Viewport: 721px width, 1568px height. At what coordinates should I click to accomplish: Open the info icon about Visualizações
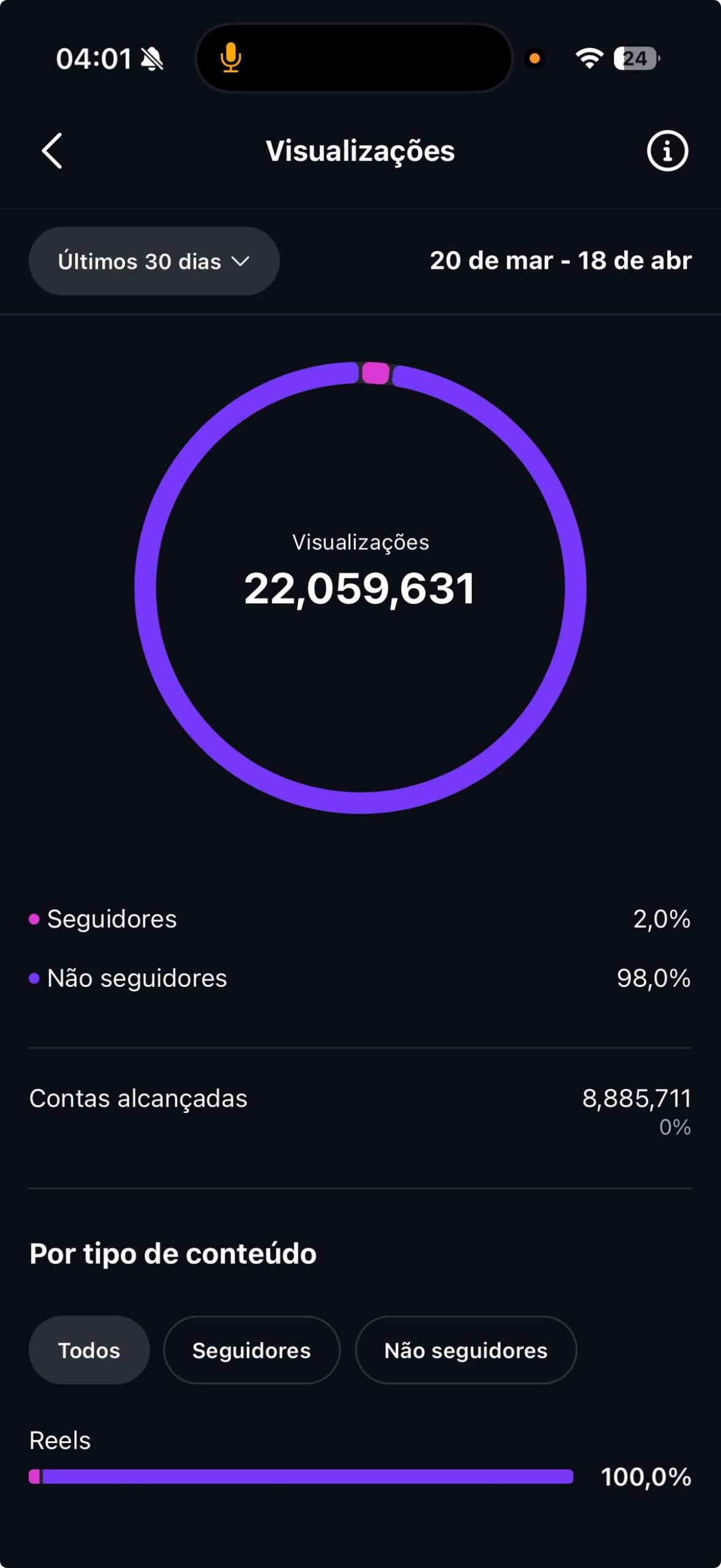tap(667, 151)
